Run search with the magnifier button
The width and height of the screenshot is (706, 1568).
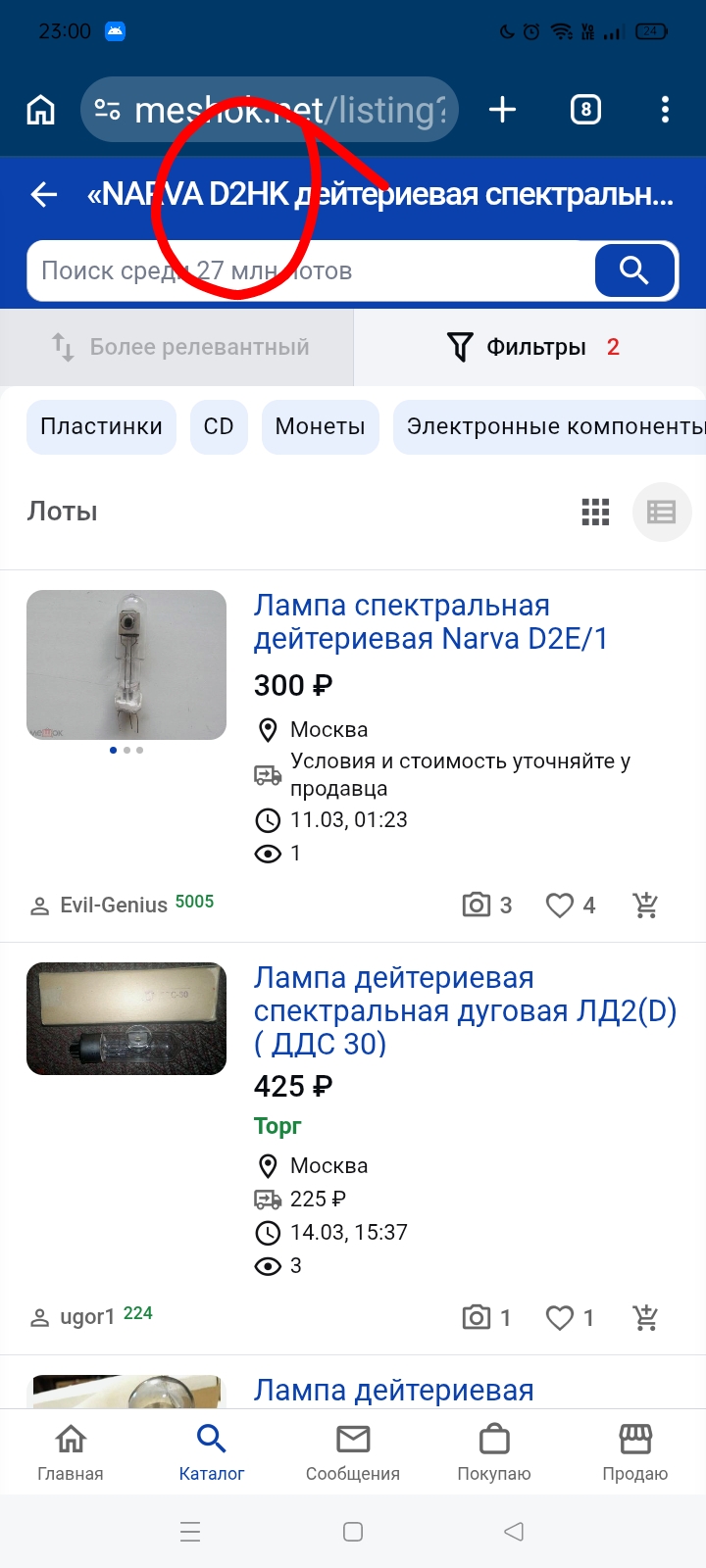(x=634, y=270)
